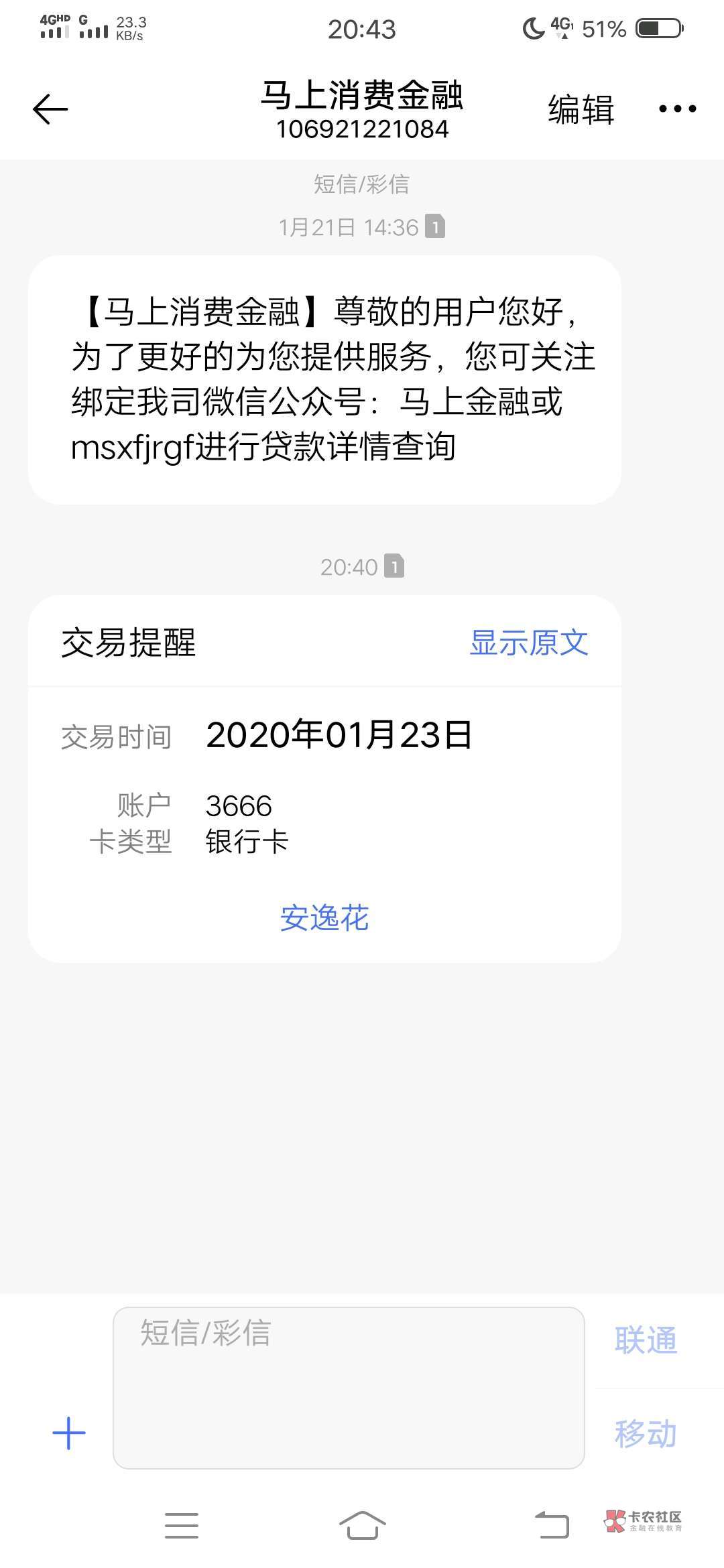Focus the 短信/彩信 message input field
724x1568 pixels.
(x=349, y=1388)
